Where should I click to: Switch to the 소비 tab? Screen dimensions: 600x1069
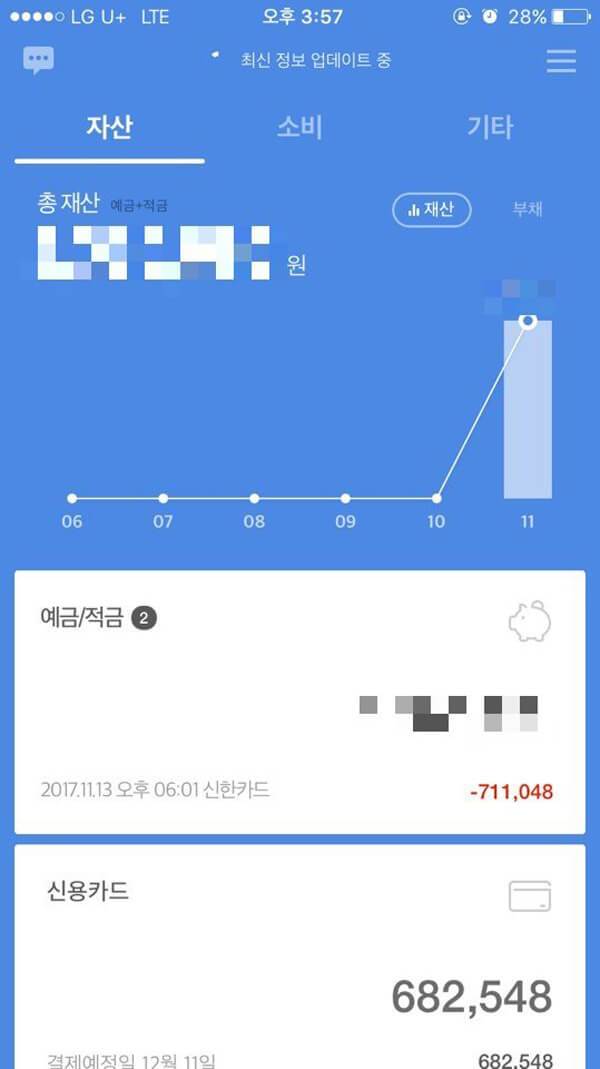pos(299,128)
